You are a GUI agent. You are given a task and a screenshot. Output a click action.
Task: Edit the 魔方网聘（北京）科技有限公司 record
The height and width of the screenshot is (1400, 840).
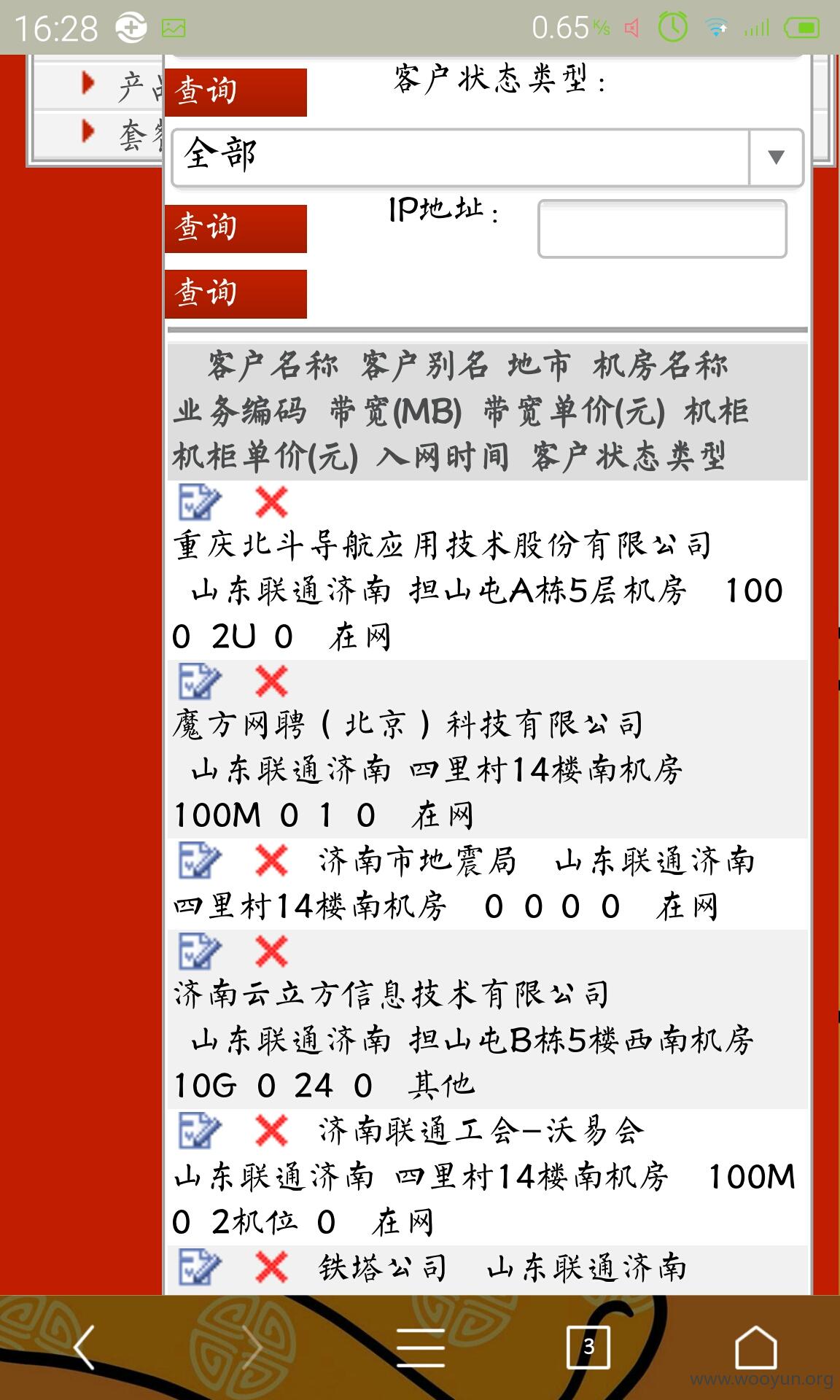[x=199, y=681]
